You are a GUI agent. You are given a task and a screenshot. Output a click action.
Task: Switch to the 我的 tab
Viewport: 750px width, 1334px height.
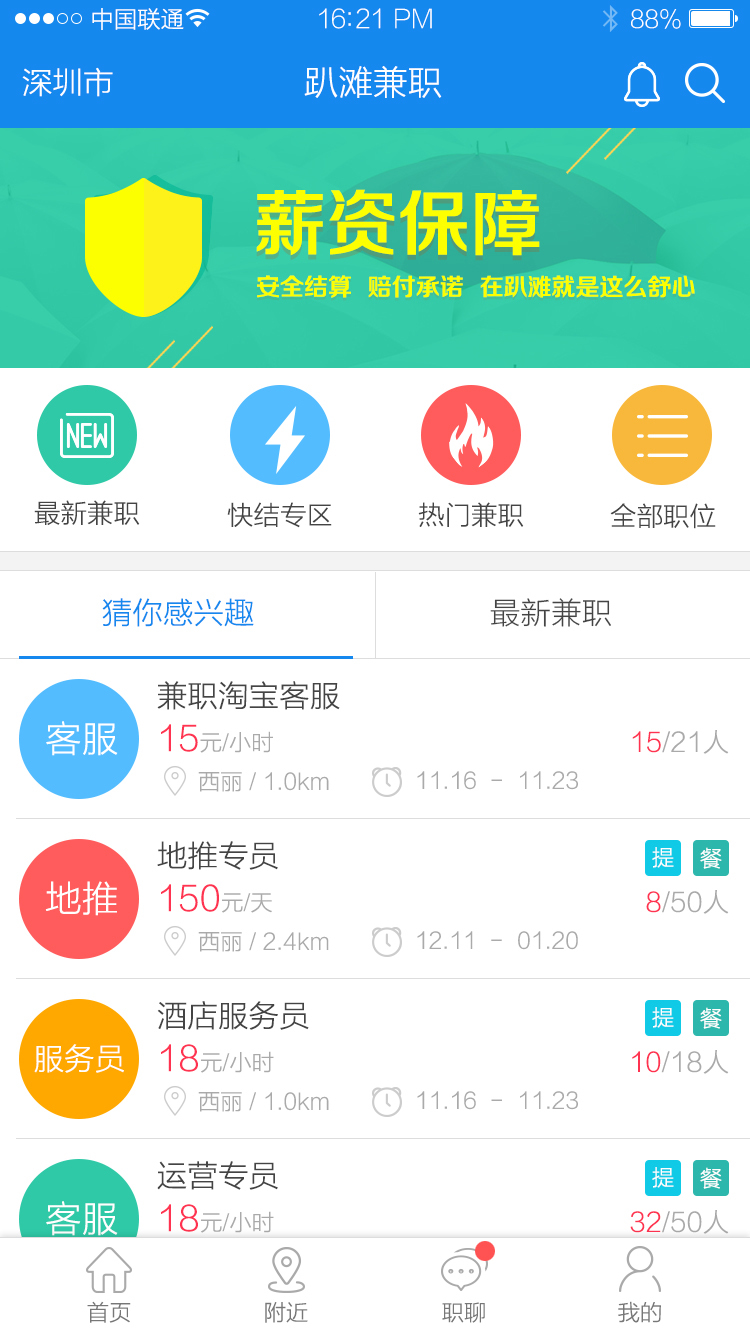pos(640,1286)
